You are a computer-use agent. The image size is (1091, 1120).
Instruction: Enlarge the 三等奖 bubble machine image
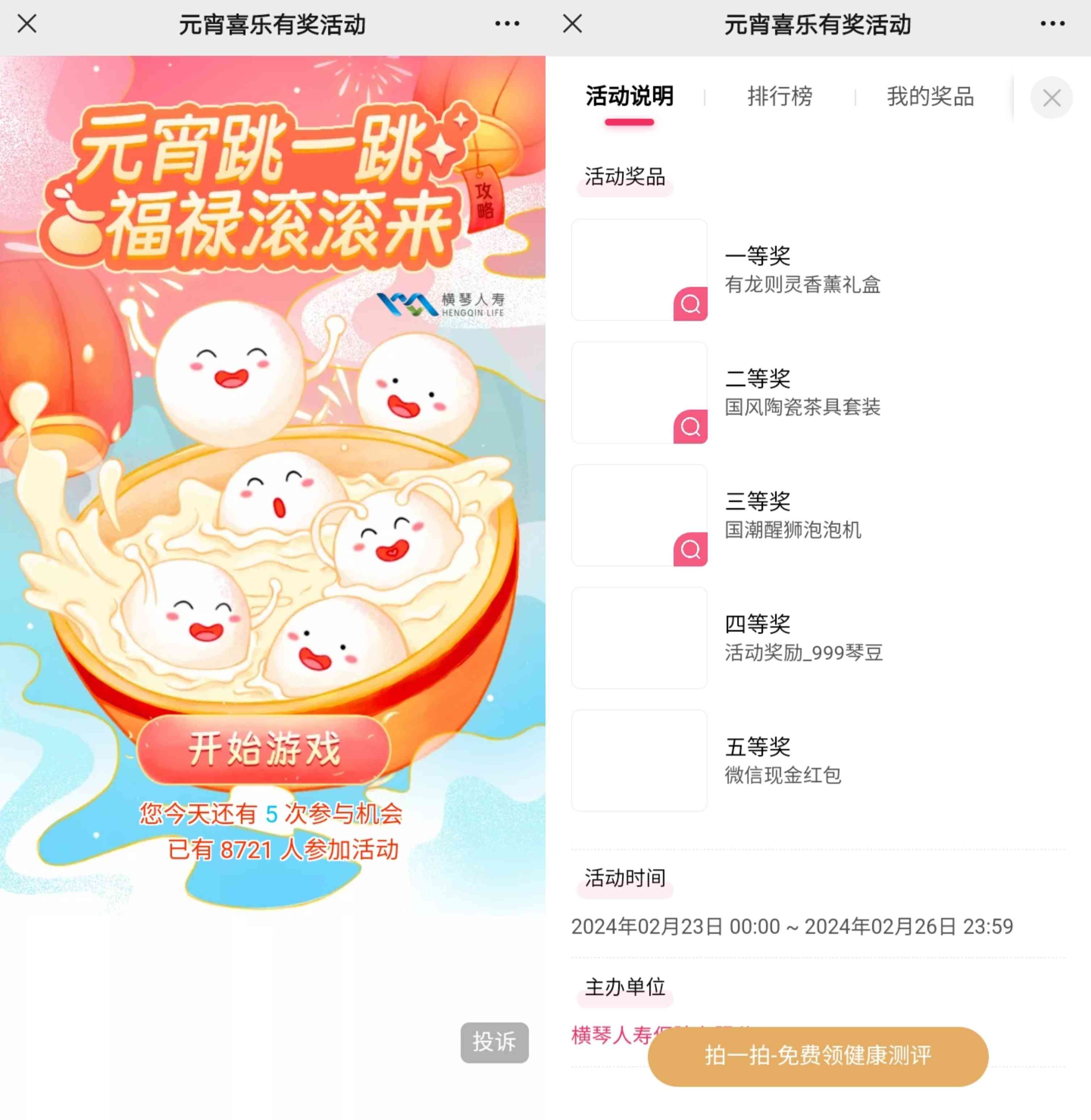tap(690, 549)
